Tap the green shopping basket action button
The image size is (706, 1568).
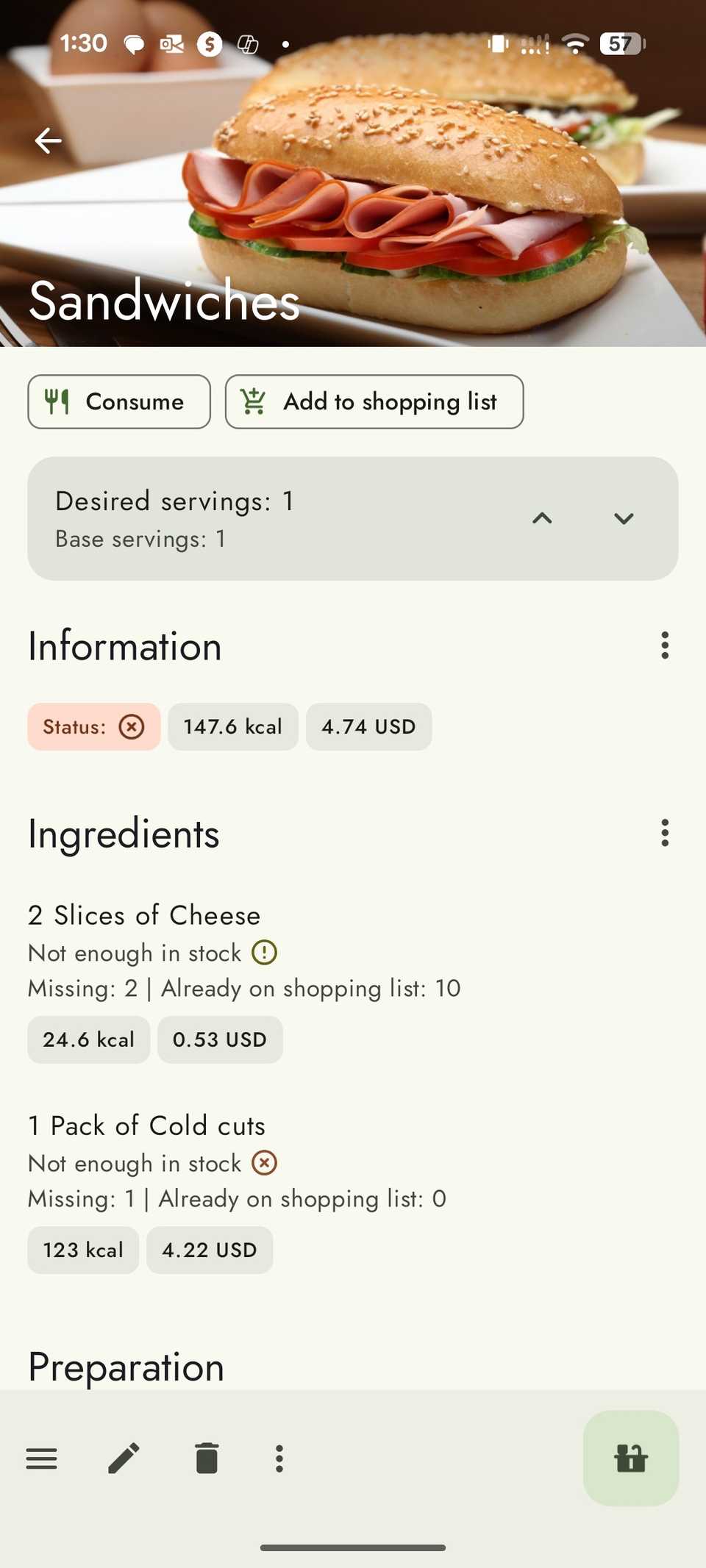click(x=631, y=1458)
